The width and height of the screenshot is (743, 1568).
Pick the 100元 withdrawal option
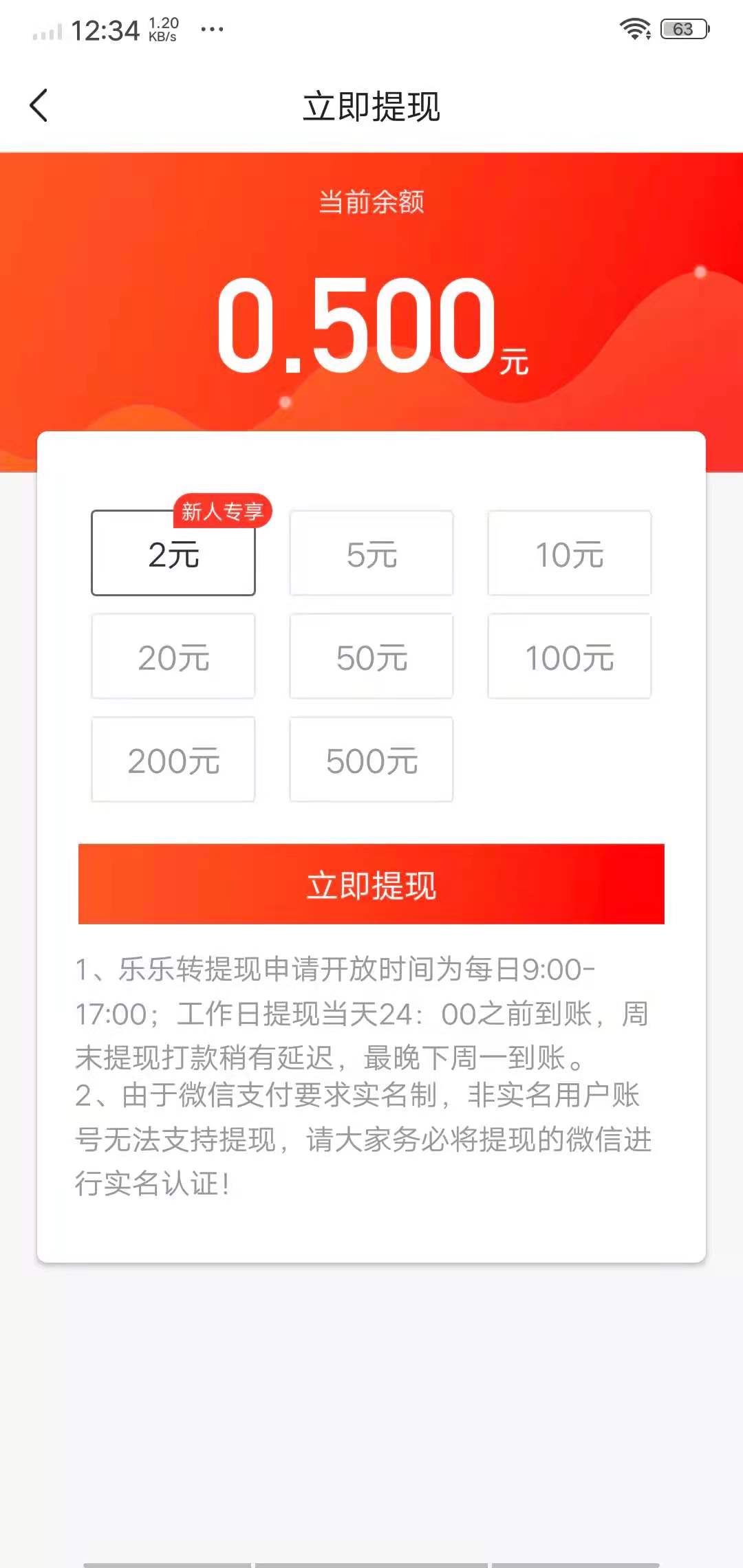[569, 657]
